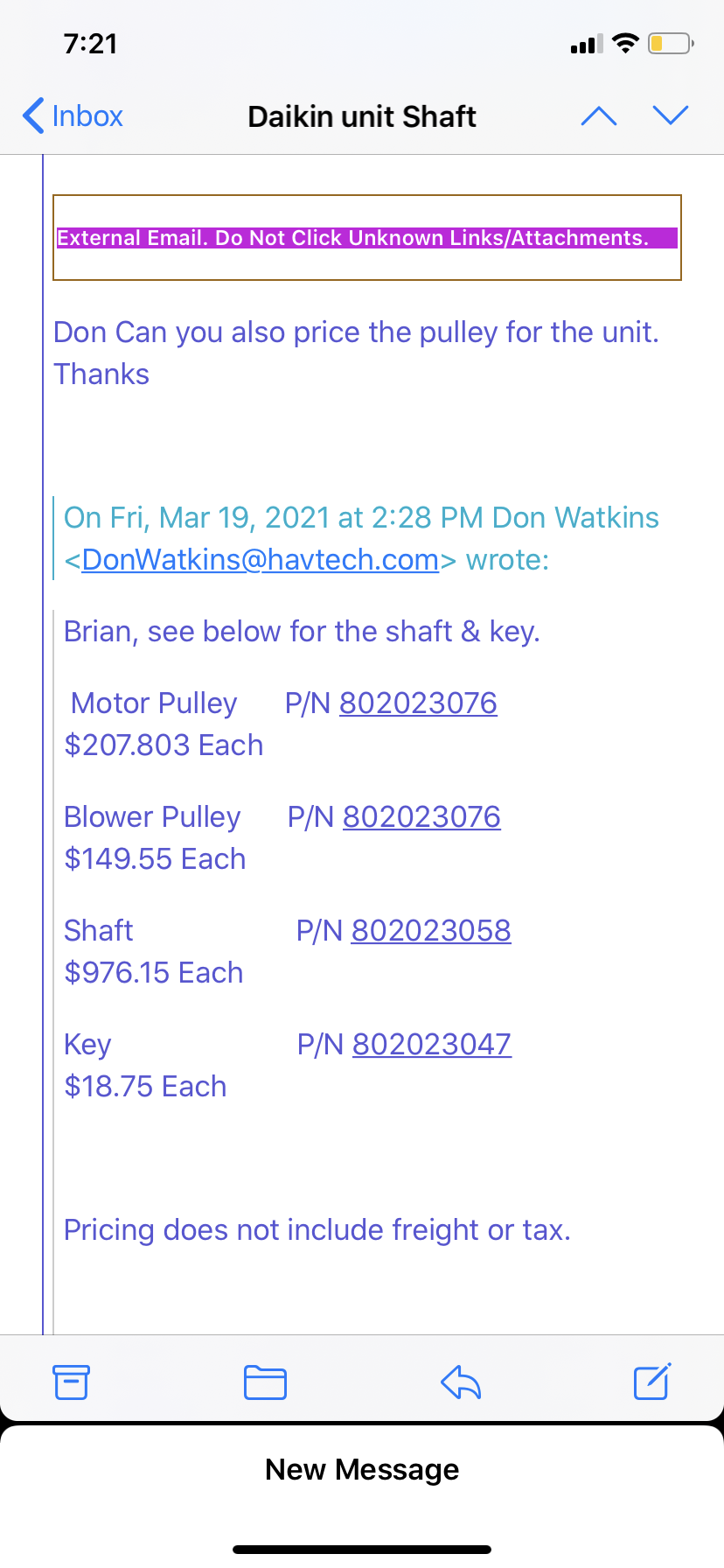Viewport: 724px width, 1568px height.
Task: Tap the Shaft part number 802023058
Action: [x=431, y=931]
